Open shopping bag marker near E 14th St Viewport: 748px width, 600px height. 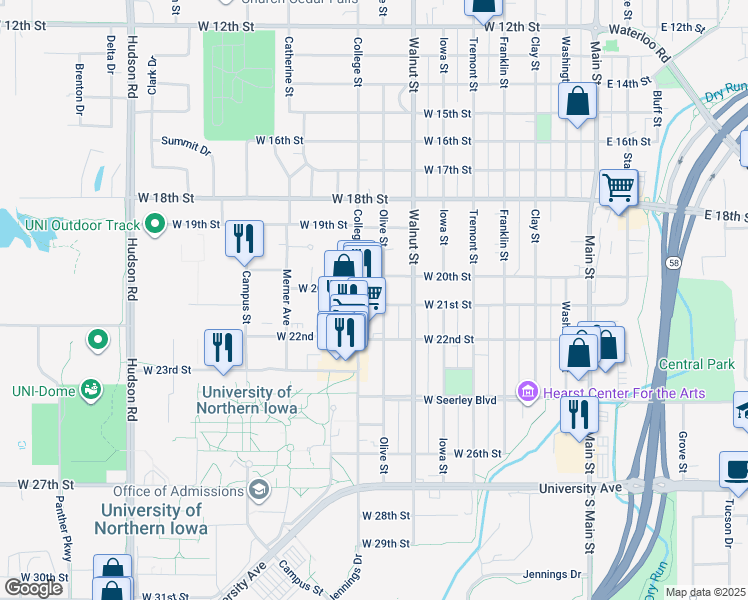pyautogui.click(x=578, y=104)
